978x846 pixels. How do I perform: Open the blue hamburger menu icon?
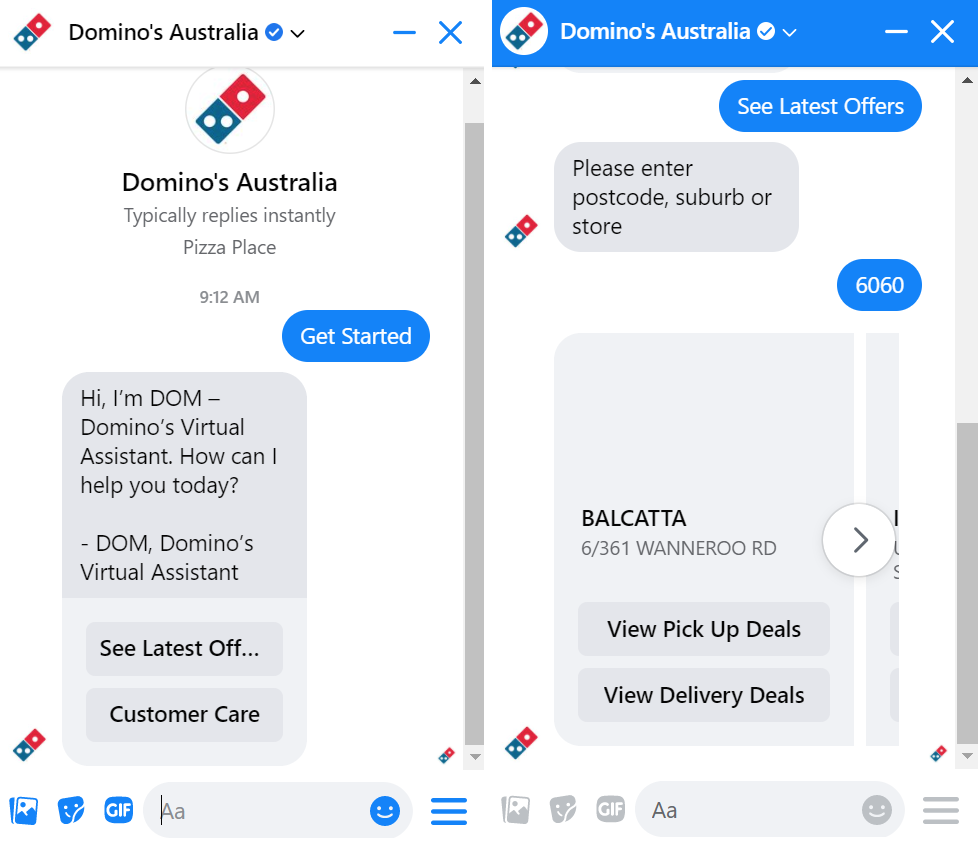click(449, 810)
